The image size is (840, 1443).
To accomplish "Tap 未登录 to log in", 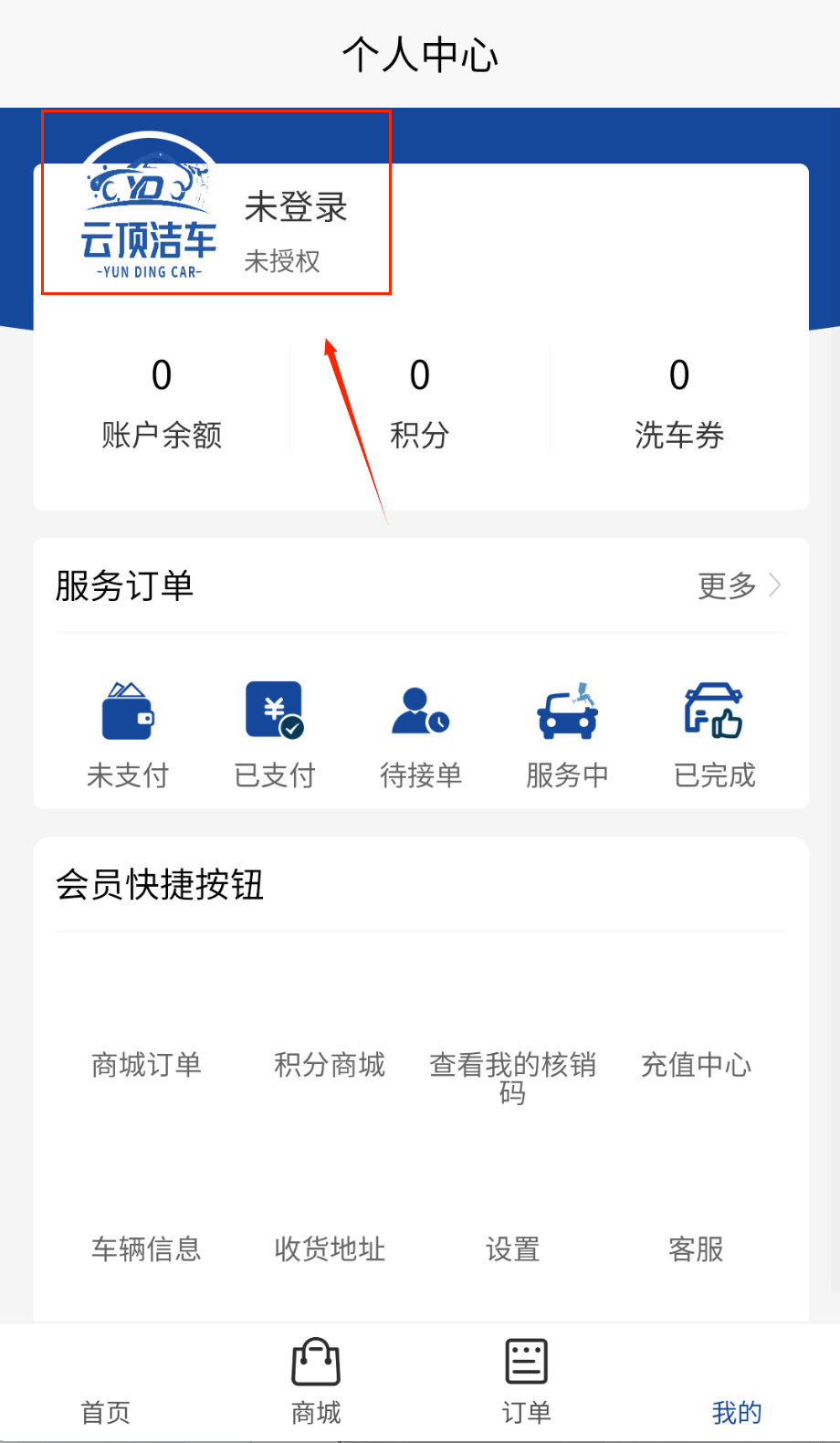I will point(296,208).
